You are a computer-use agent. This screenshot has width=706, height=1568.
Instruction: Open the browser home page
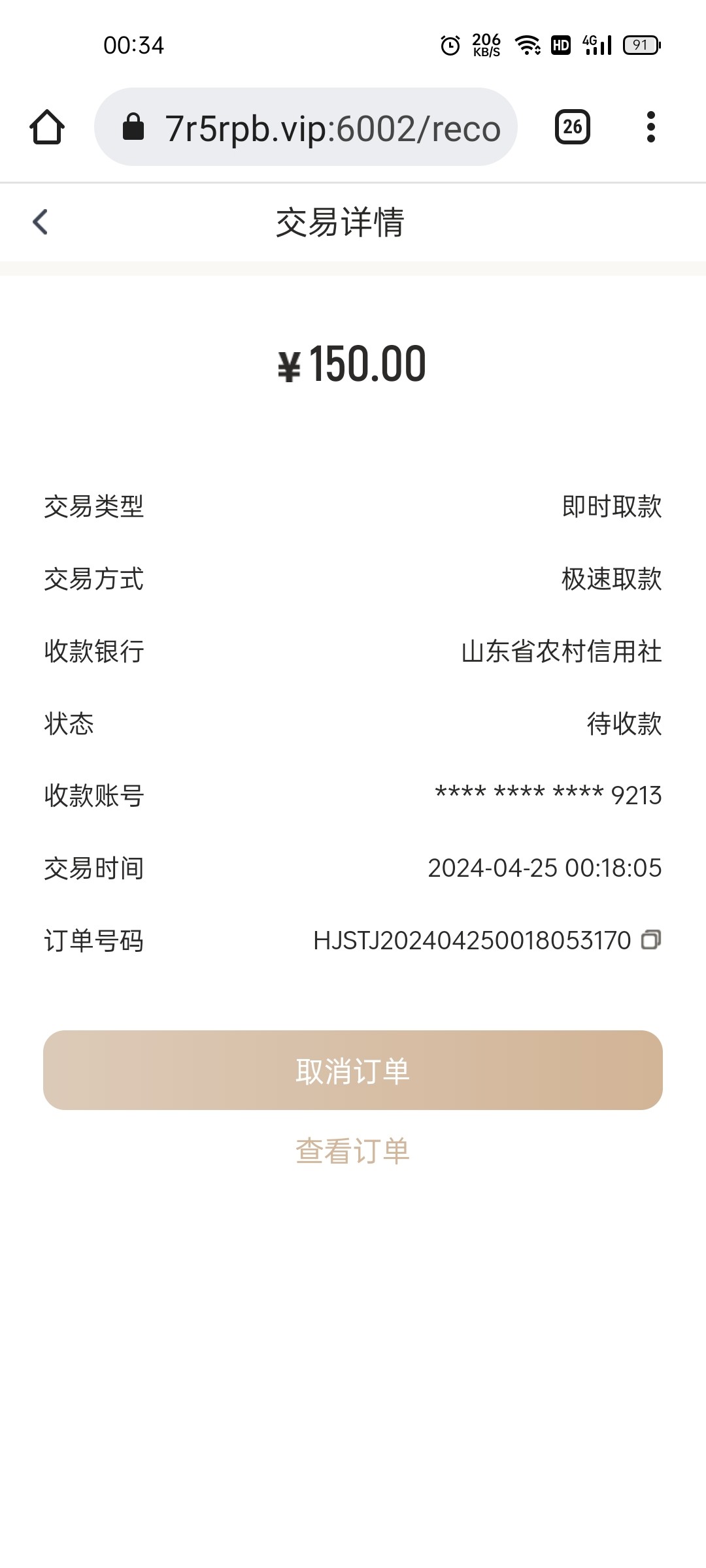tap(47, 127)
